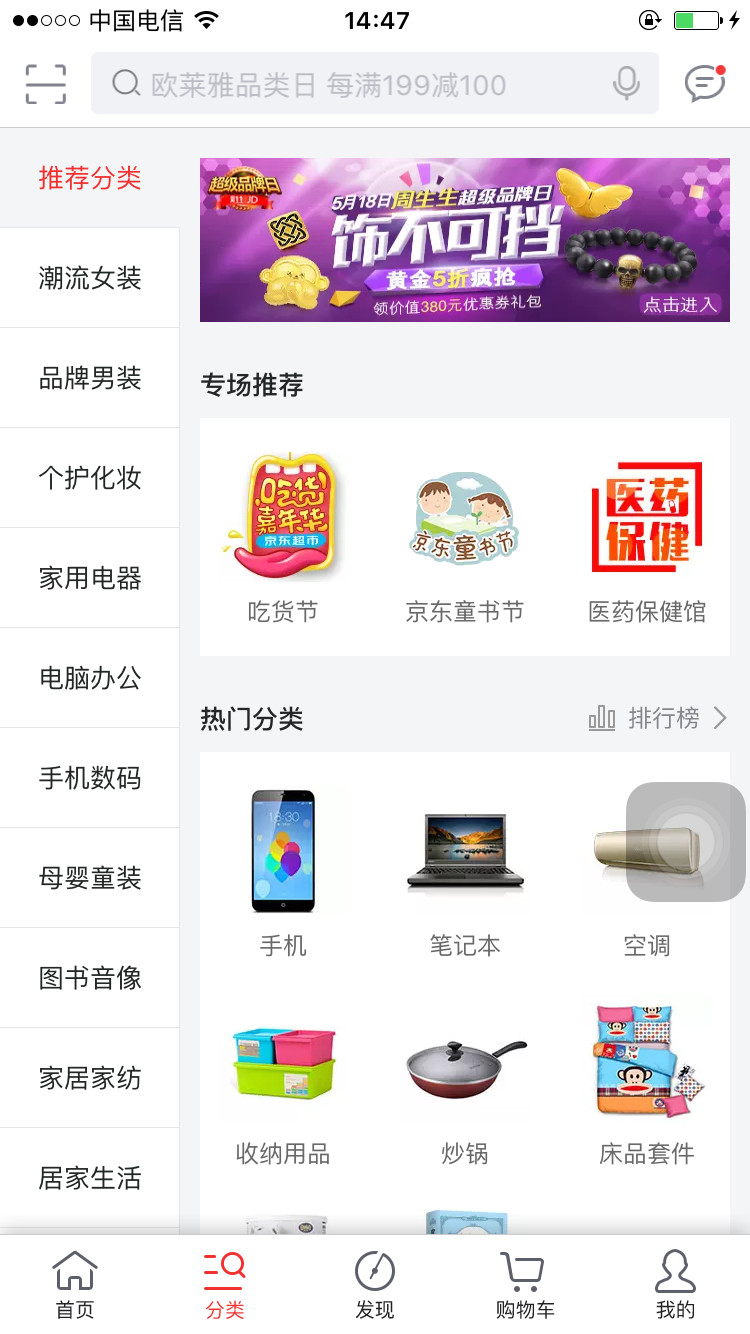The width and height of the screenshot is (750, 1334).
Task: Open the 周生生 brand day banner
Action: pos(465,240)
